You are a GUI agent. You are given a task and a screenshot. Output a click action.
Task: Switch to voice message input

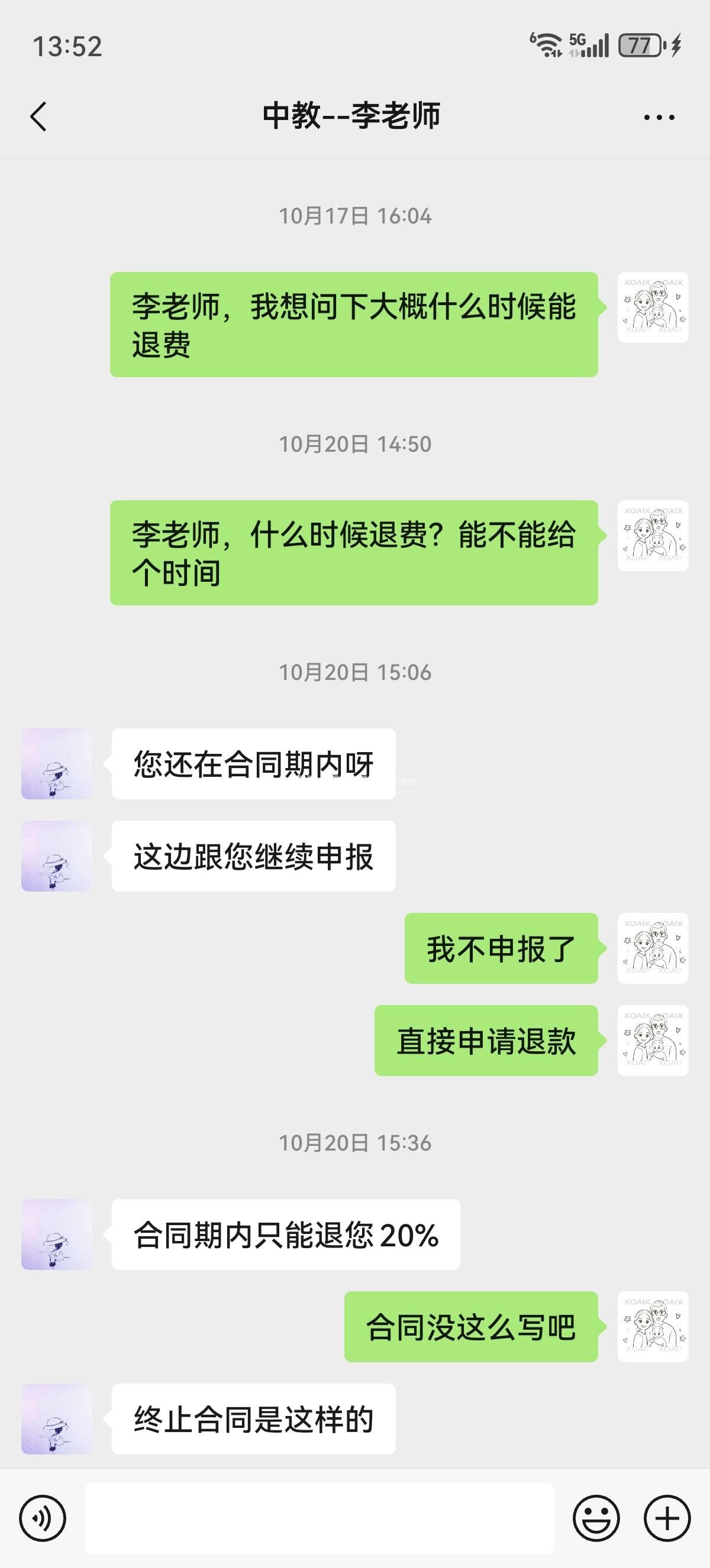(x=43, y=1518)
